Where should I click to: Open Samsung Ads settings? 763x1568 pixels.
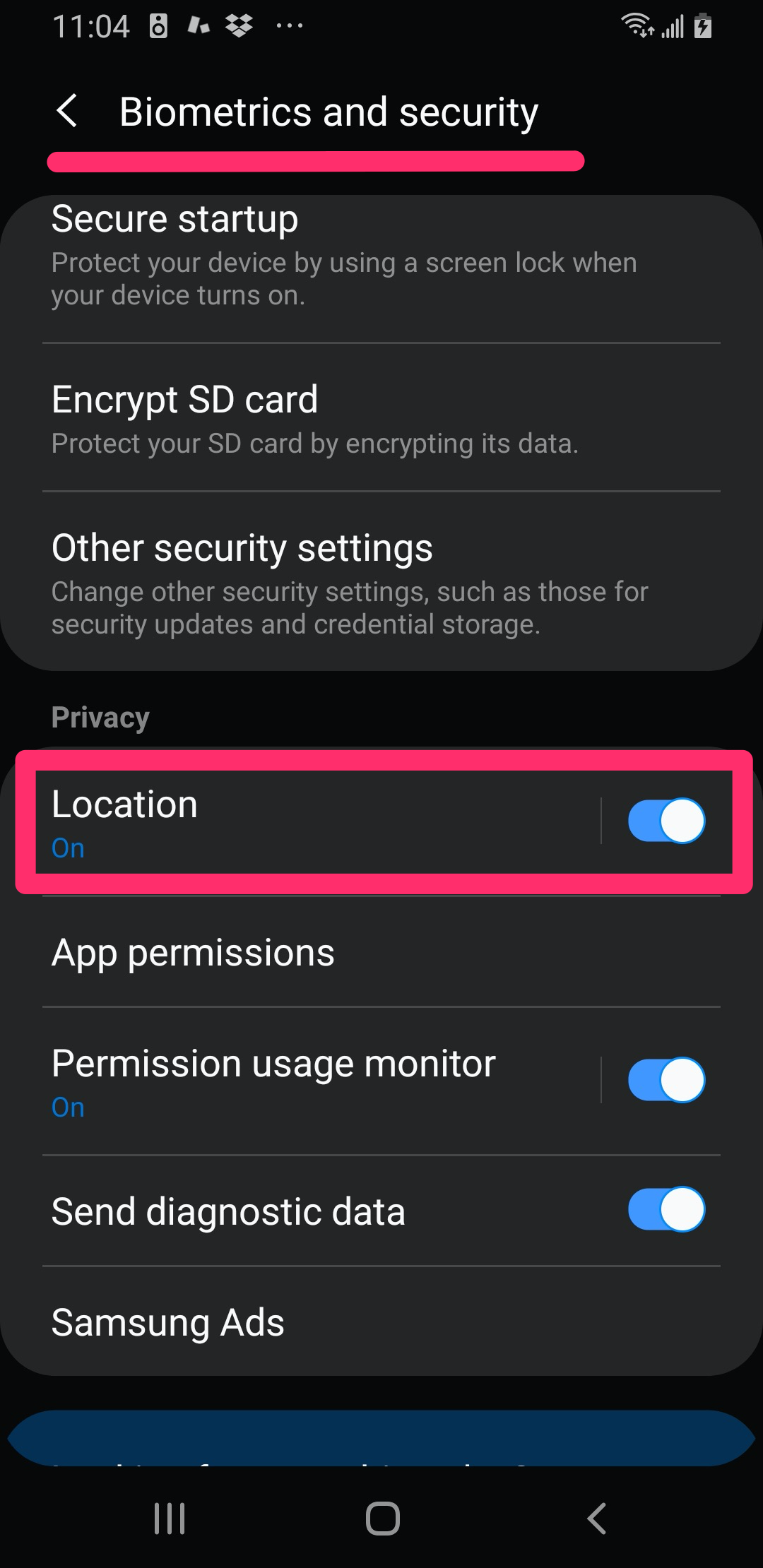[x=381, y=1321]
